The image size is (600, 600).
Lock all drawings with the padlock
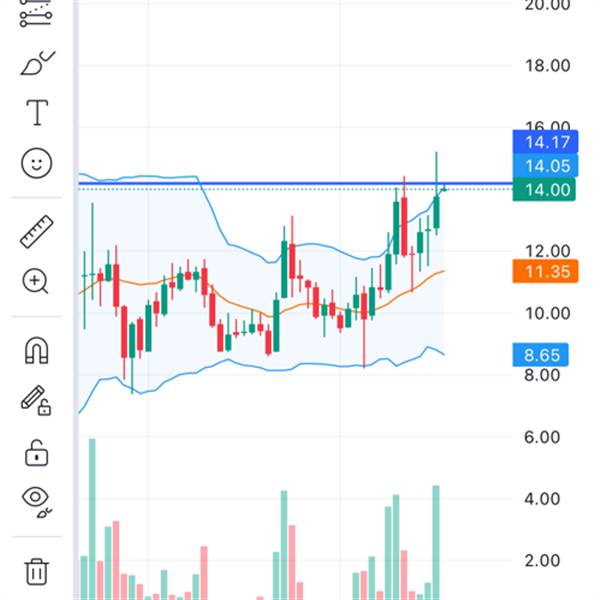36,453
